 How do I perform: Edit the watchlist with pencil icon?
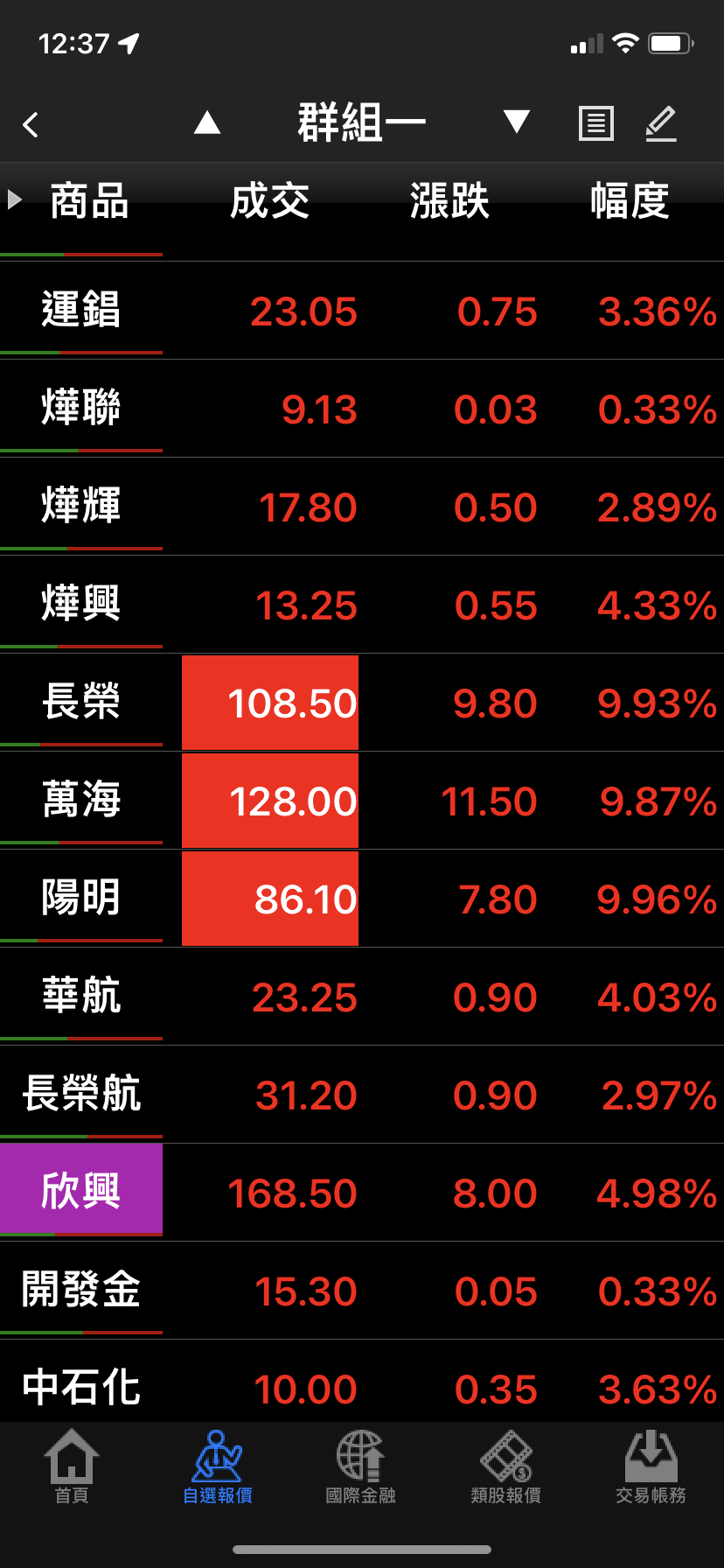pos(661,123)
